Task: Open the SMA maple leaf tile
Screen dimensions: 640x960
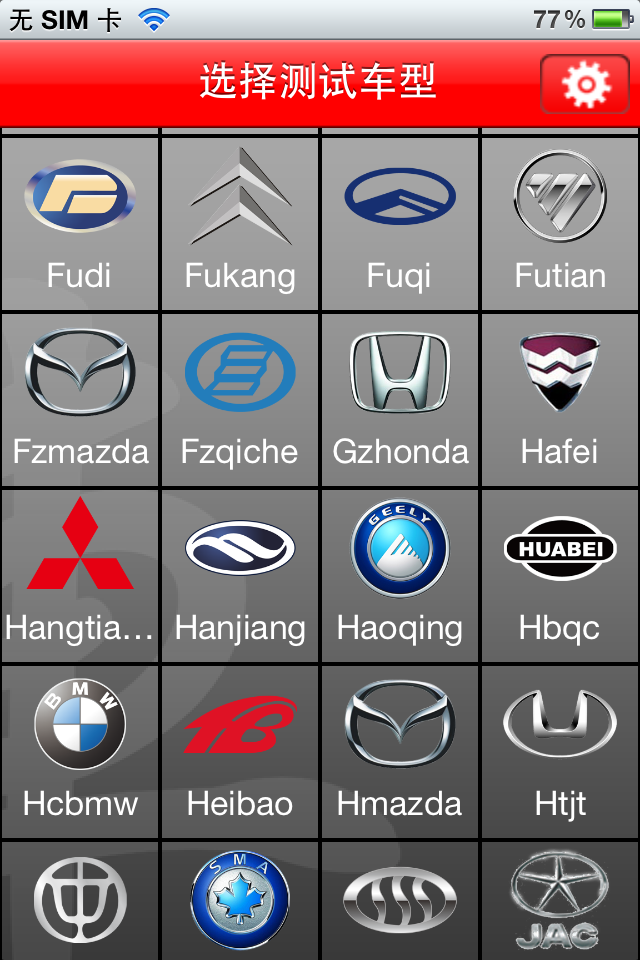Action: tap(240, 902)
